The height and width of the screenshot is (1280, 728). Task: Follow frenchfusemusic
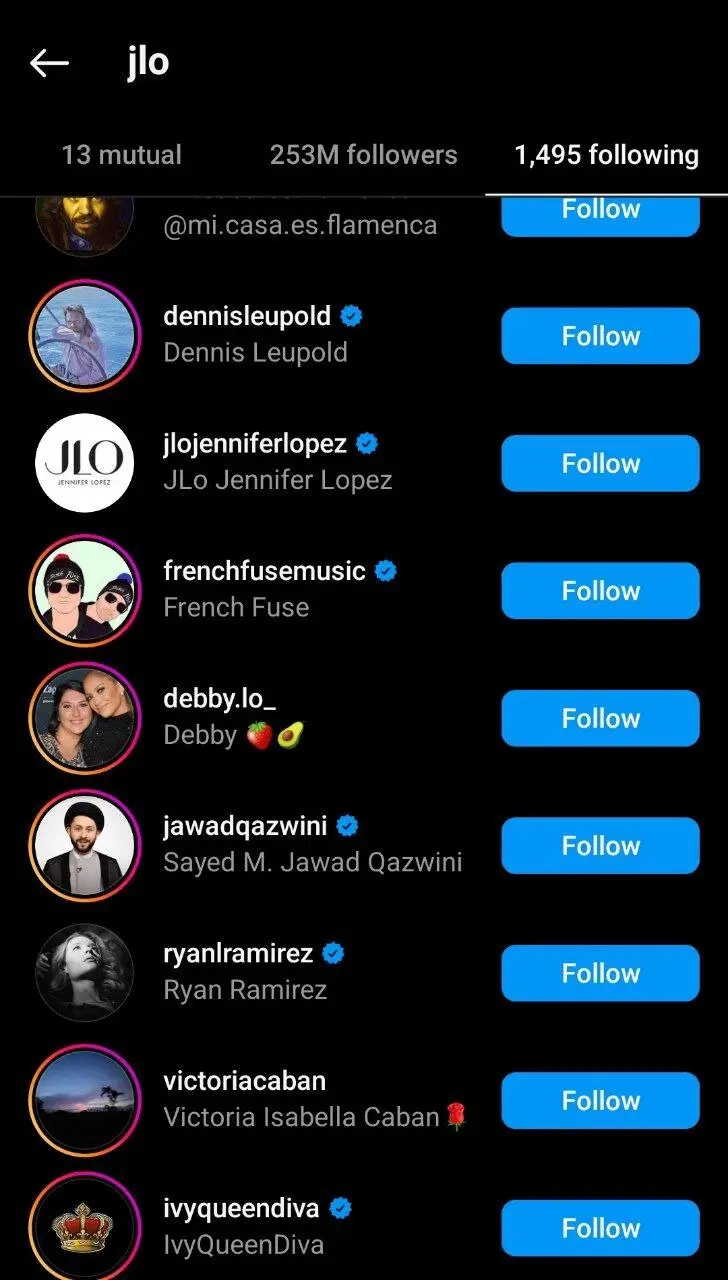point(600,591)
